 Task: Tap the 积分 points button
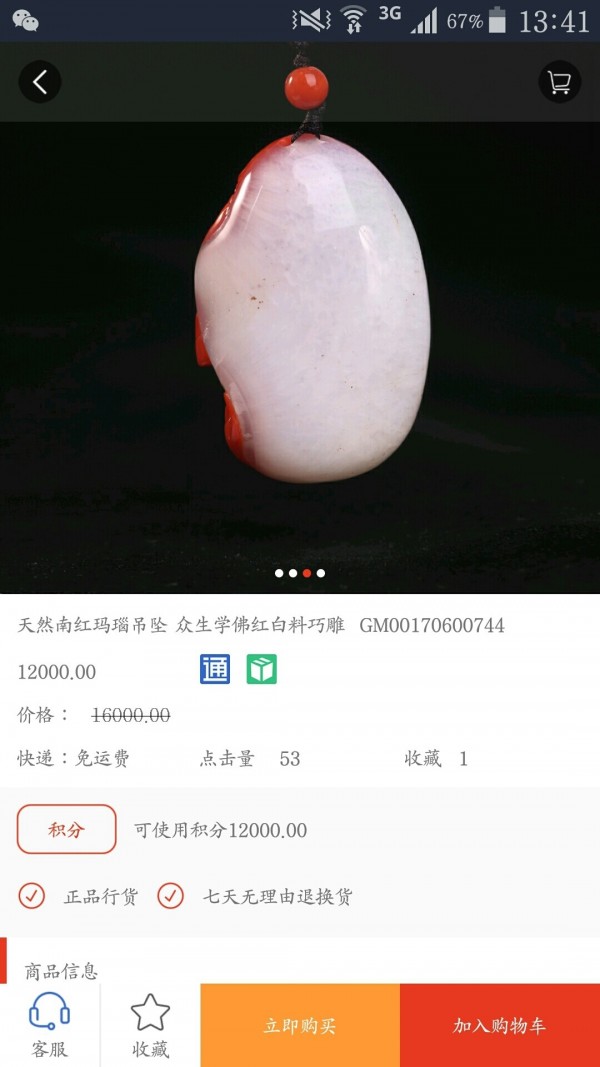coord(67,829)
